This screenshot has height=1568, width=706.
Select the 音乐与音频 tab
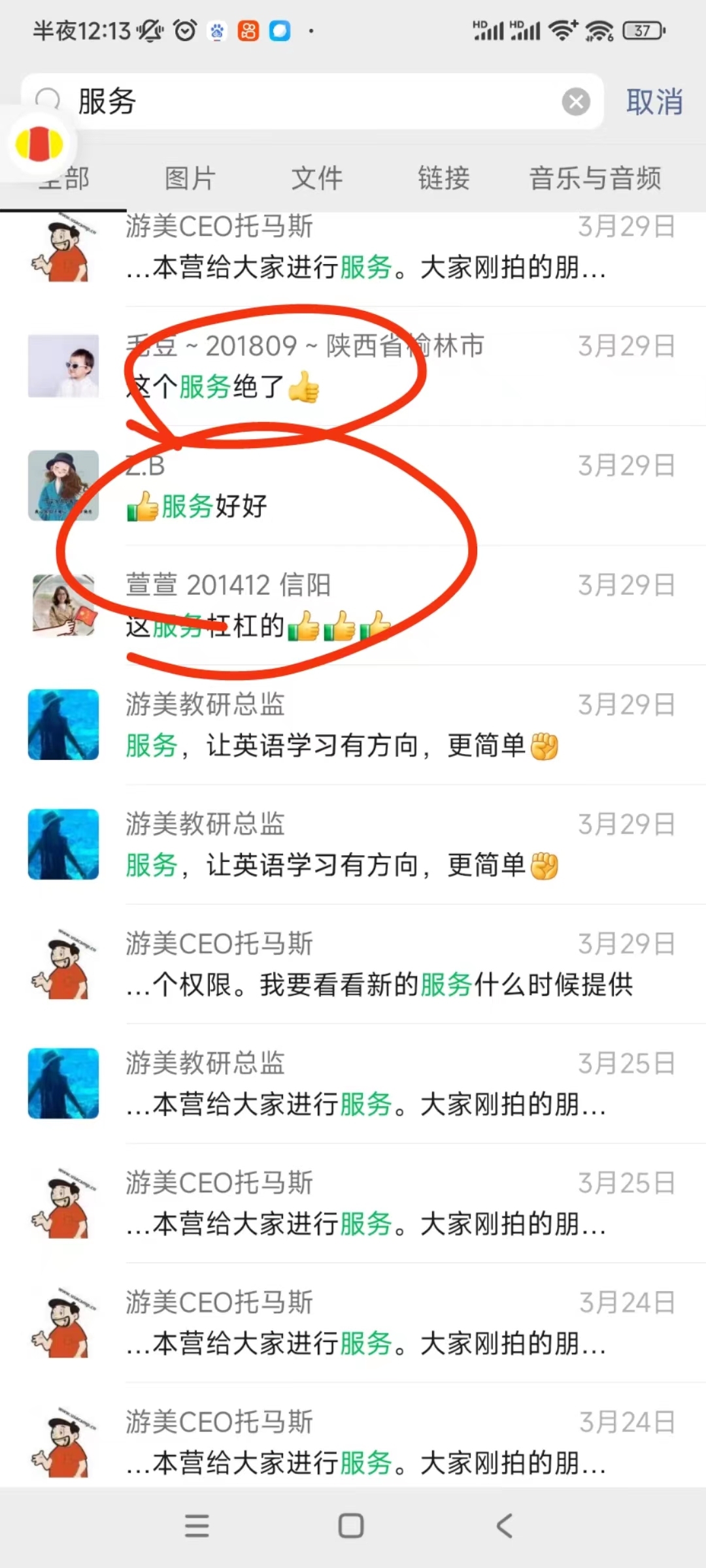(x=595, y=178)
